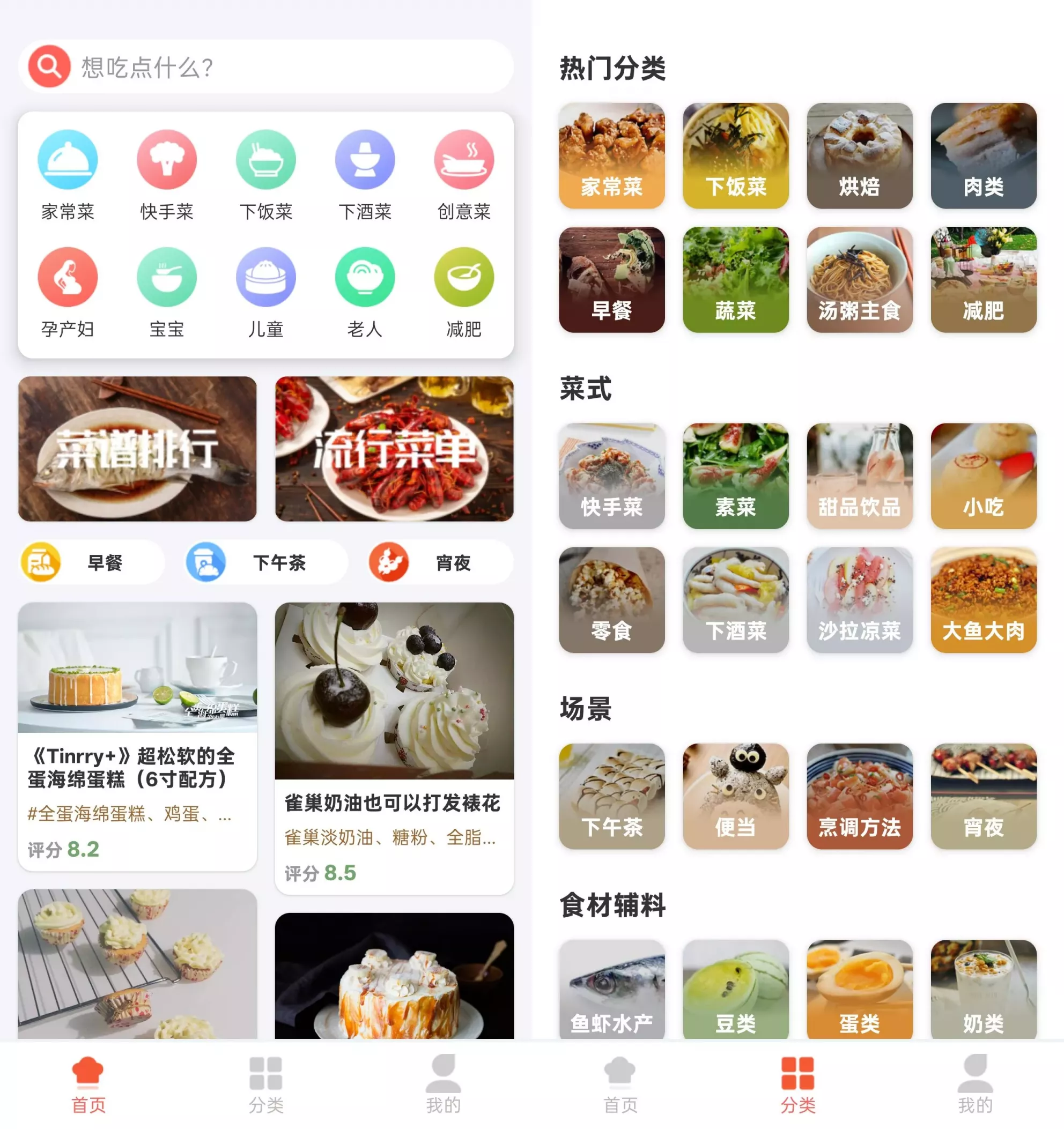The height and width of the screenshot is (1129, 1064).
Task: Open the 雀巢奶油也可以打发裱花 recipe card
Action: point(394,747)
